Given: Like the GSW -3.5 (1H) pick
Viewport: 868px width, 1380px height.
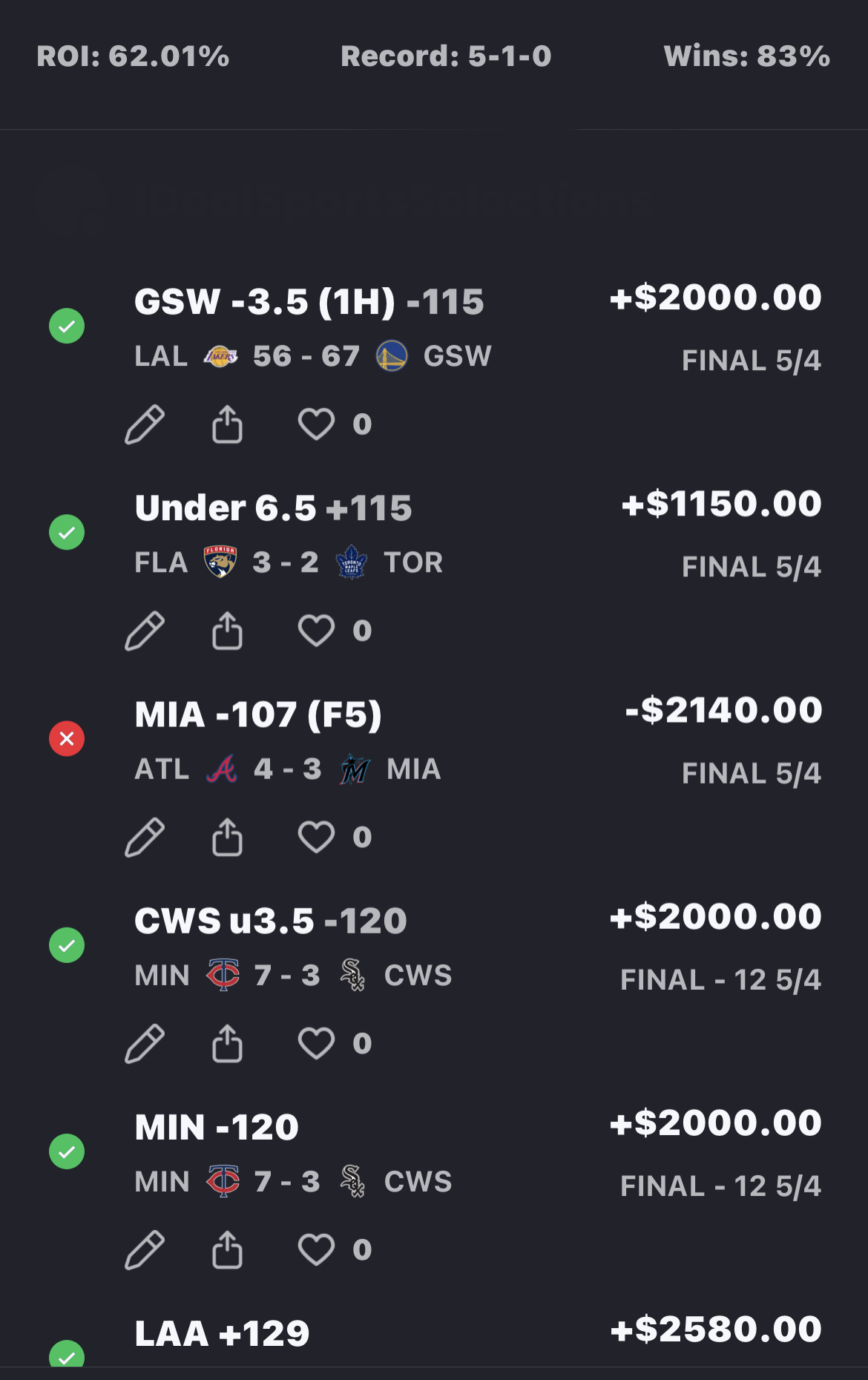Looking at the screenshot, I should pos(316,424).
